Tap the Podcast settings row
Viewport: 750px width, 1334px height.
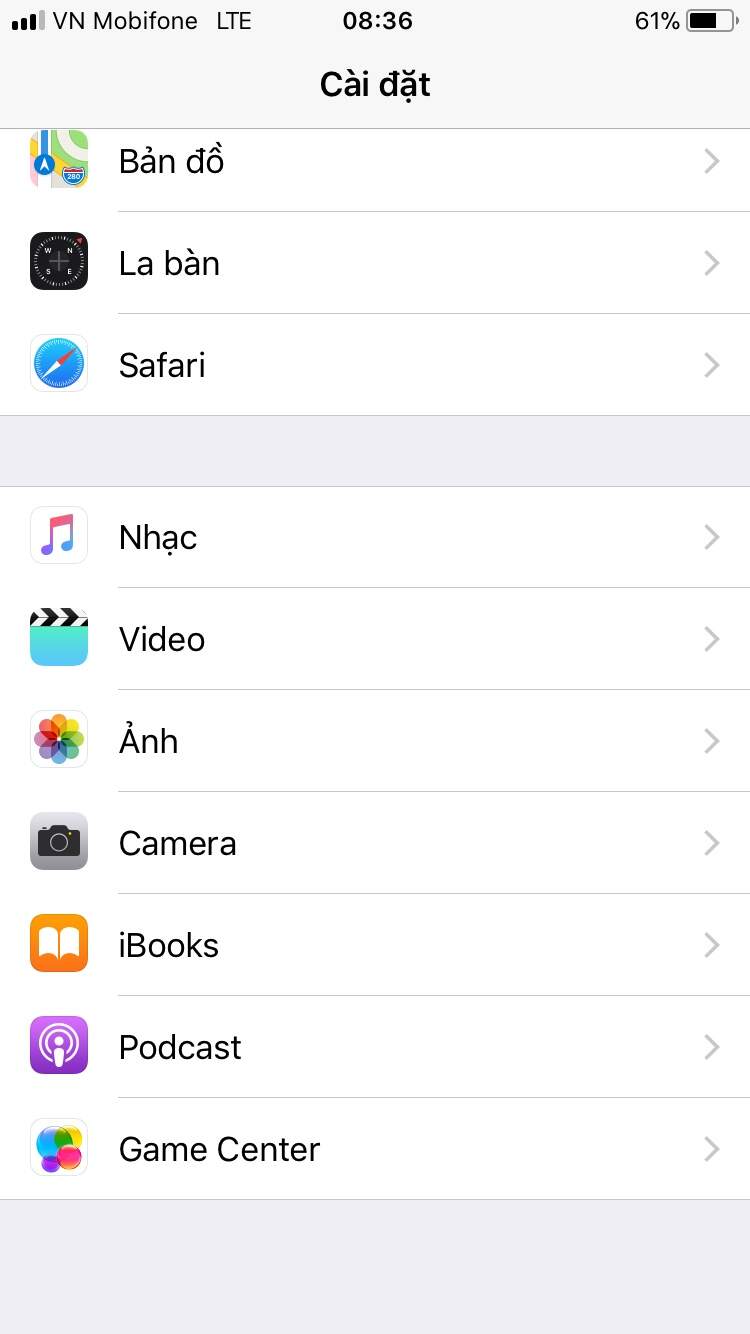[375, 1047]
